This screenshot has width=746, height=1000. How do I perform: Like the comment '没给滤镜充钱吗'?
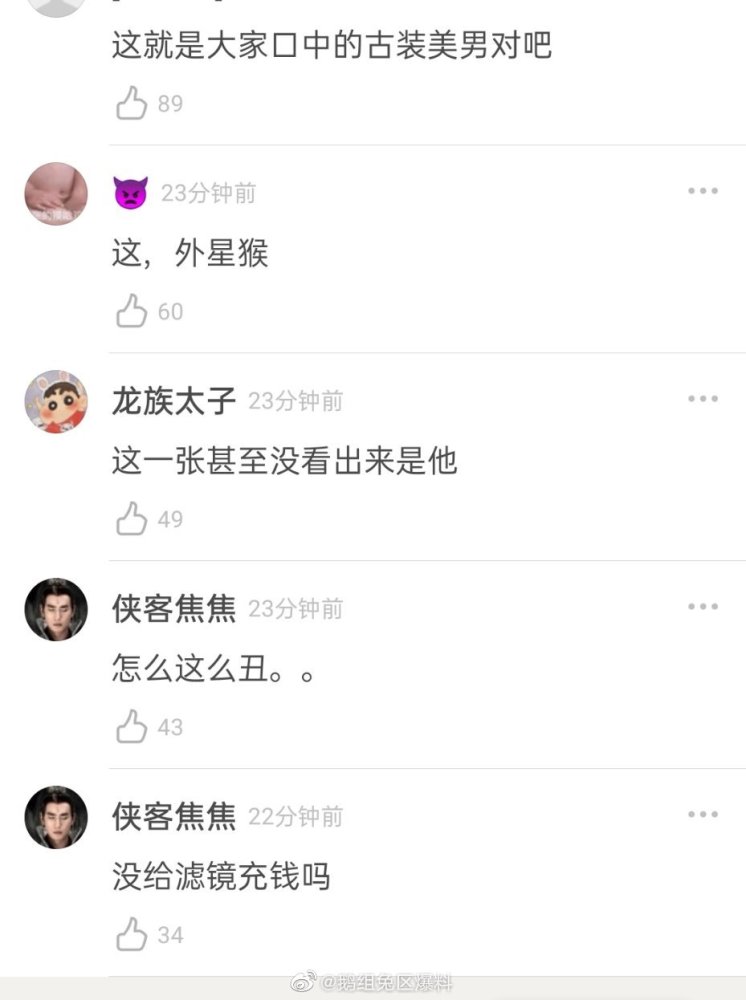pyautogui.click(x=131, y=935)
